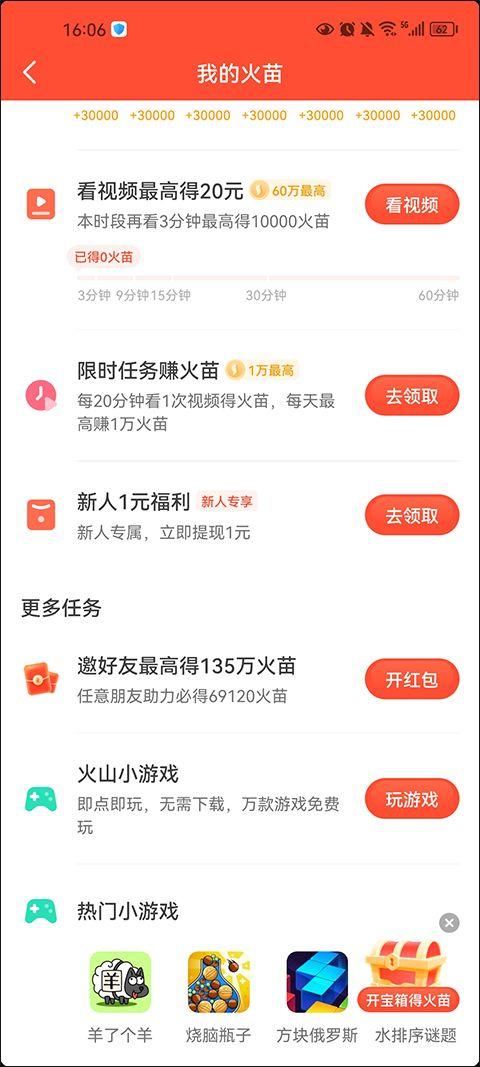
Task: Tap the 开红包 button
Action: (x=412, y=679)
